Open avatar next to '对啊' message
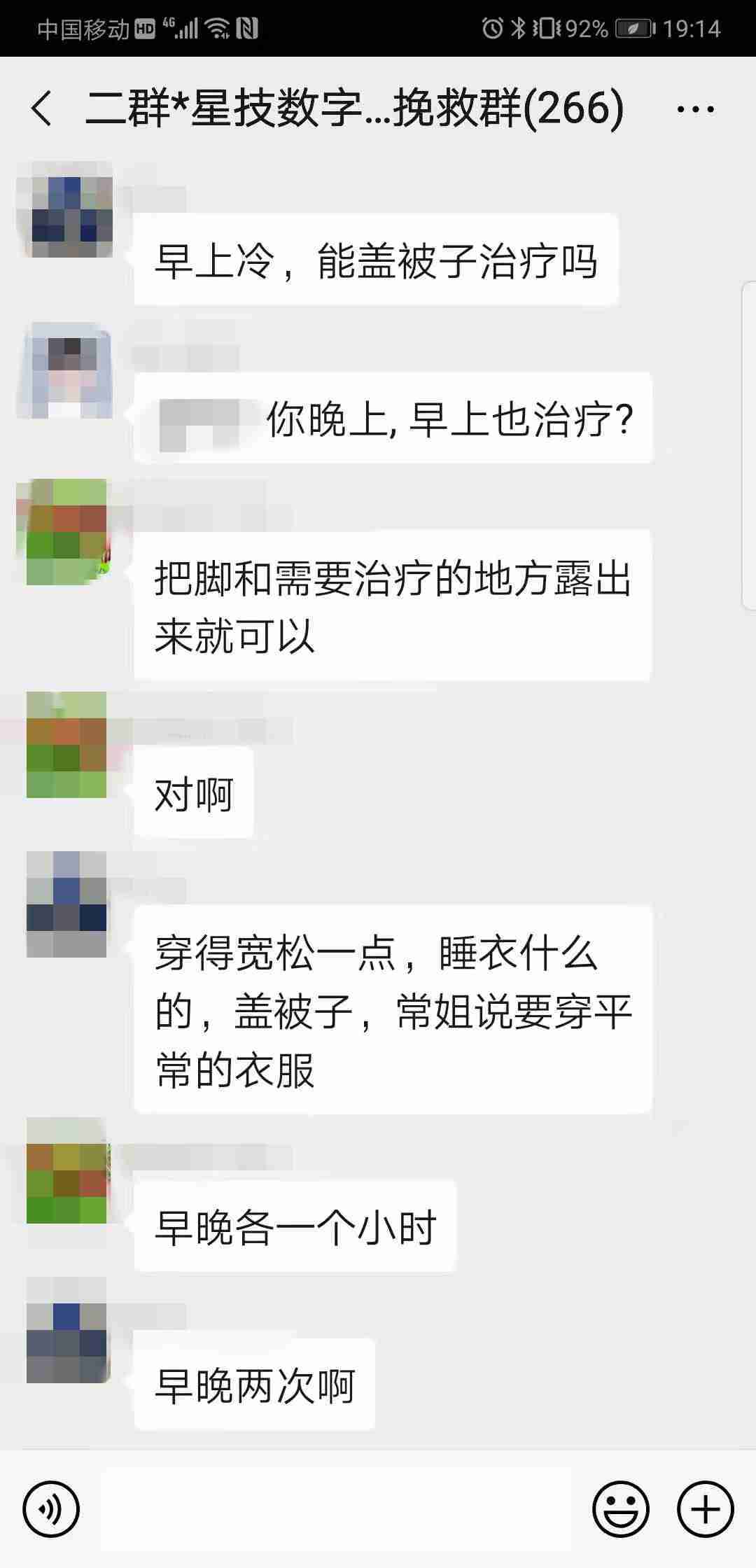 [66, 745]
